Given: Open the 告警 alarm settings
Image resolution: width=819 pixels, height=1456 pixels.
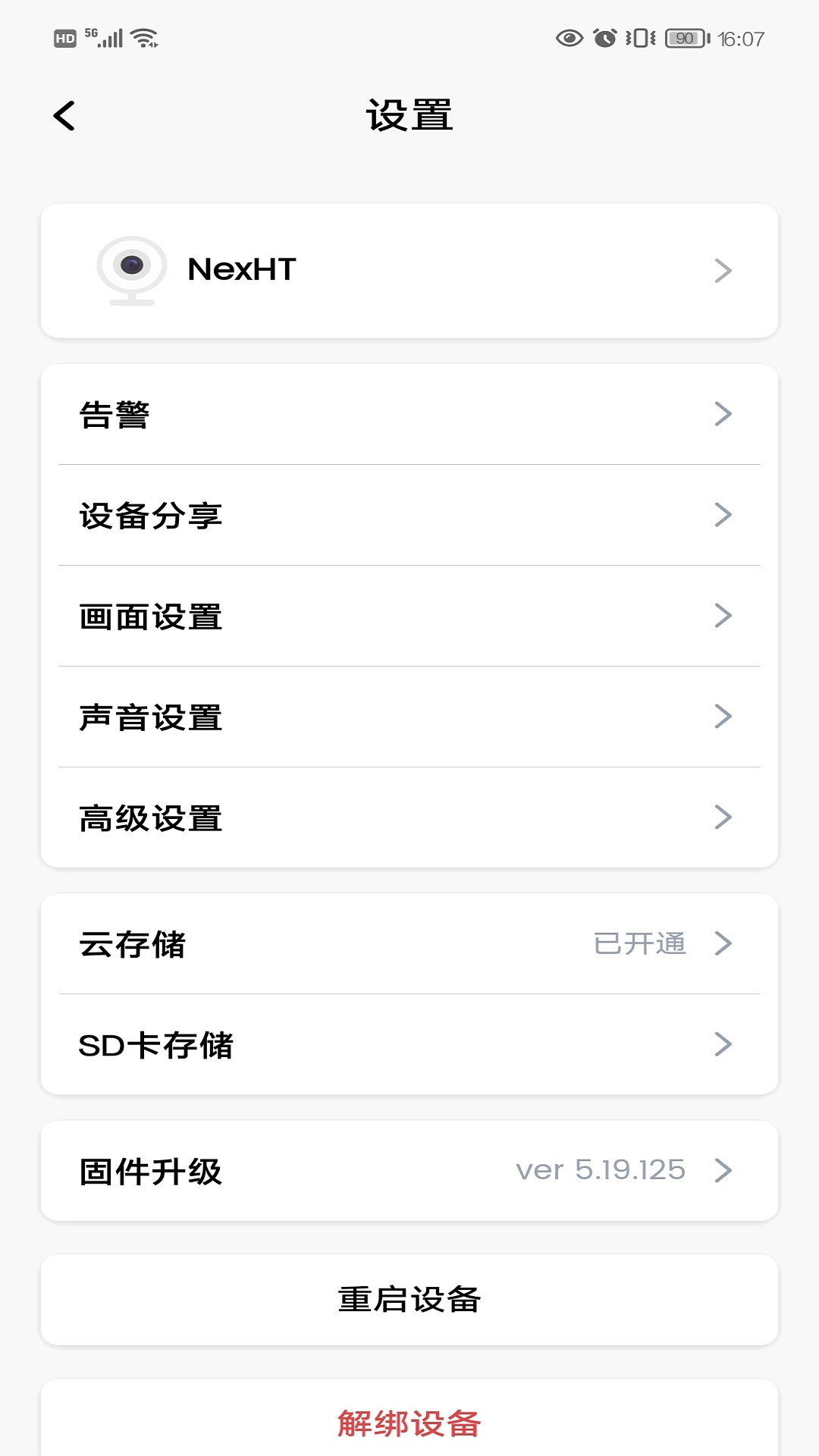Looking at the screenshot, I should click(409, 414).
